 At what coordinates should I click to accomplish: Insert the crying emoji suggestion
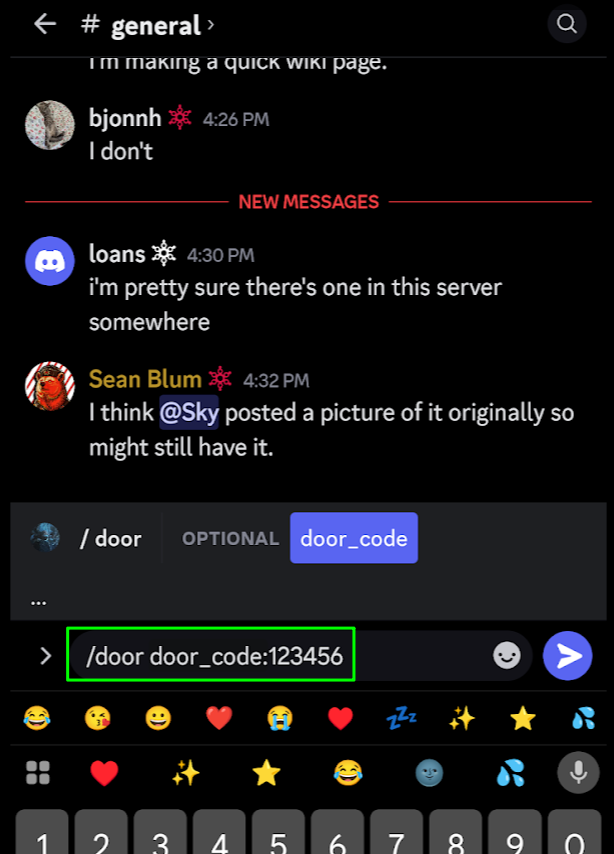pyautogui.click(x=280, y=717)
